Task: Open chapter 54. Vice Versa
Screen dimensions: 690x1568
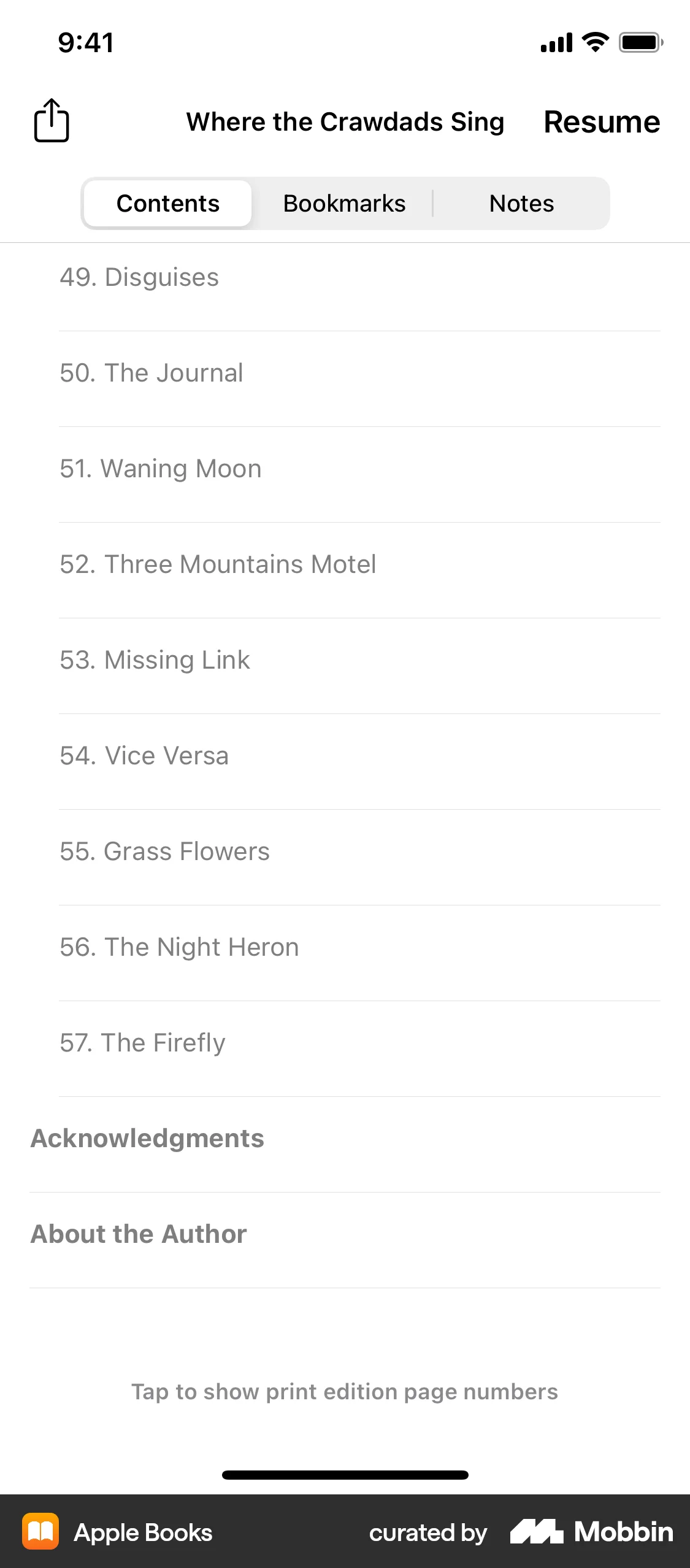Action: click(144, 756)
